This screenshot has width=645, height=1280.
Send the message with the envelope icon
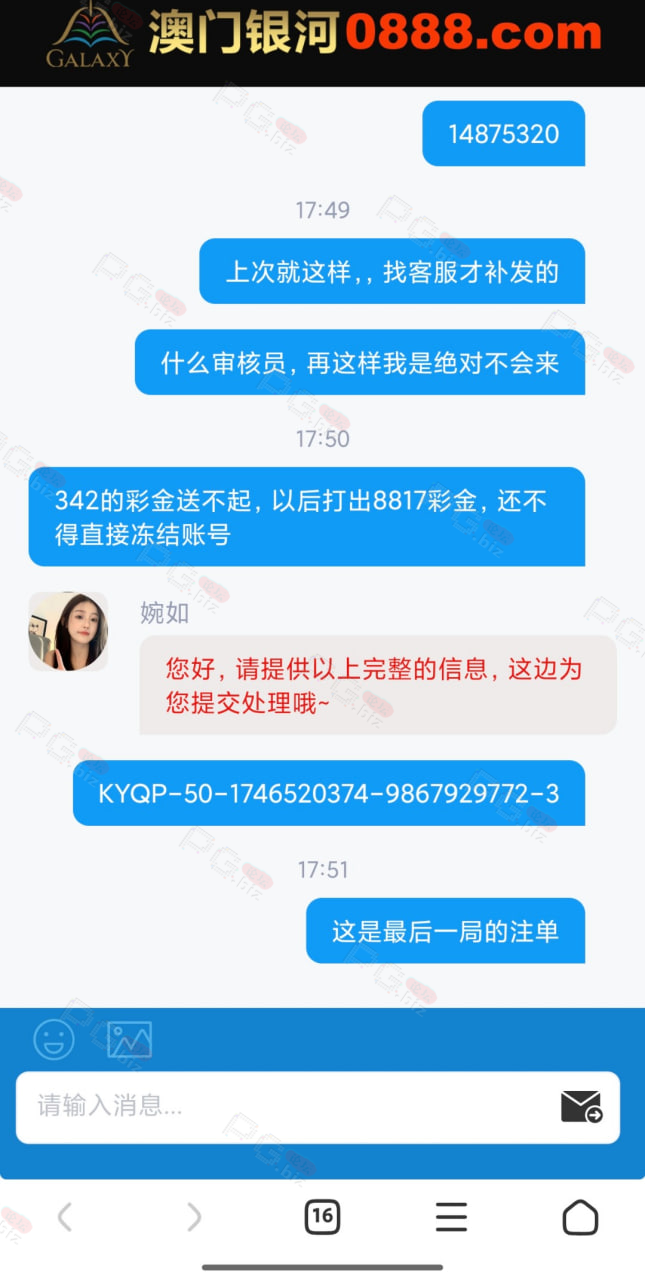pyautogui.click(x=581, y=1106)
